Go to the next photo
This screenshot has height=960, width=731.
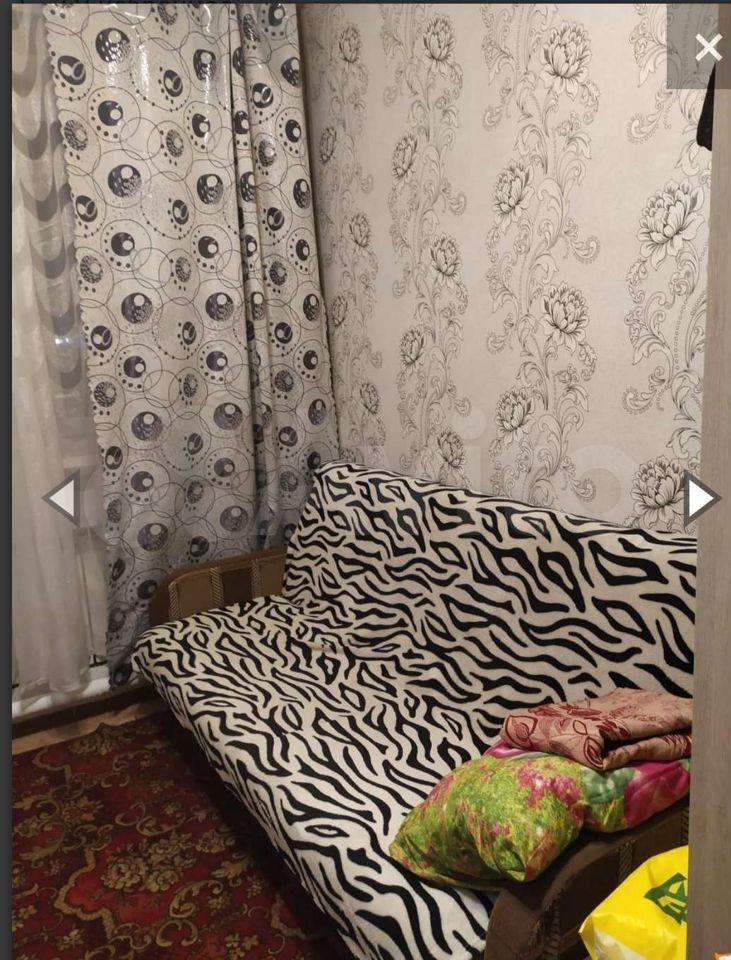[700, 499]
